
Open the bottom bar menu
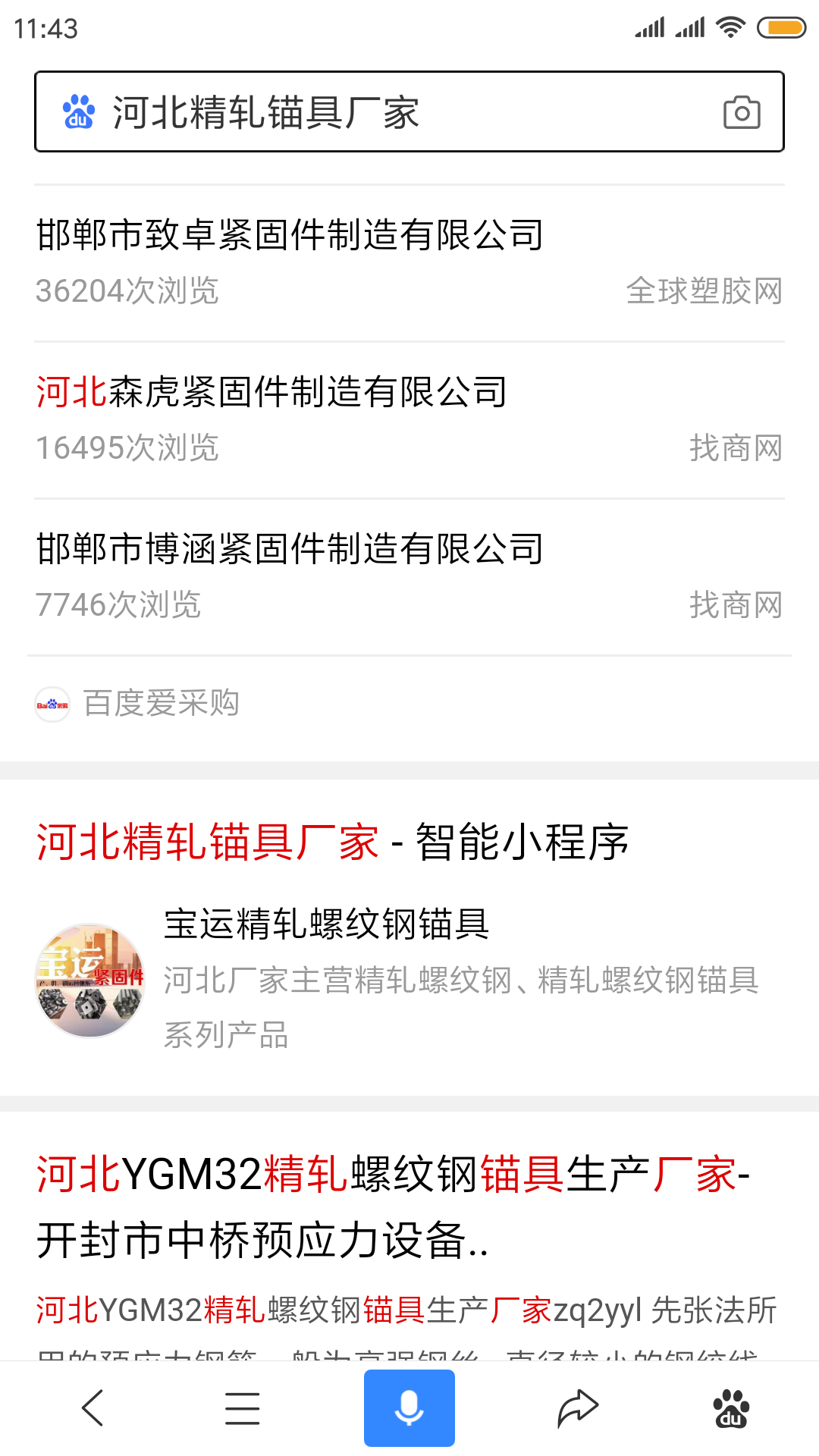tap(243, 1408)
